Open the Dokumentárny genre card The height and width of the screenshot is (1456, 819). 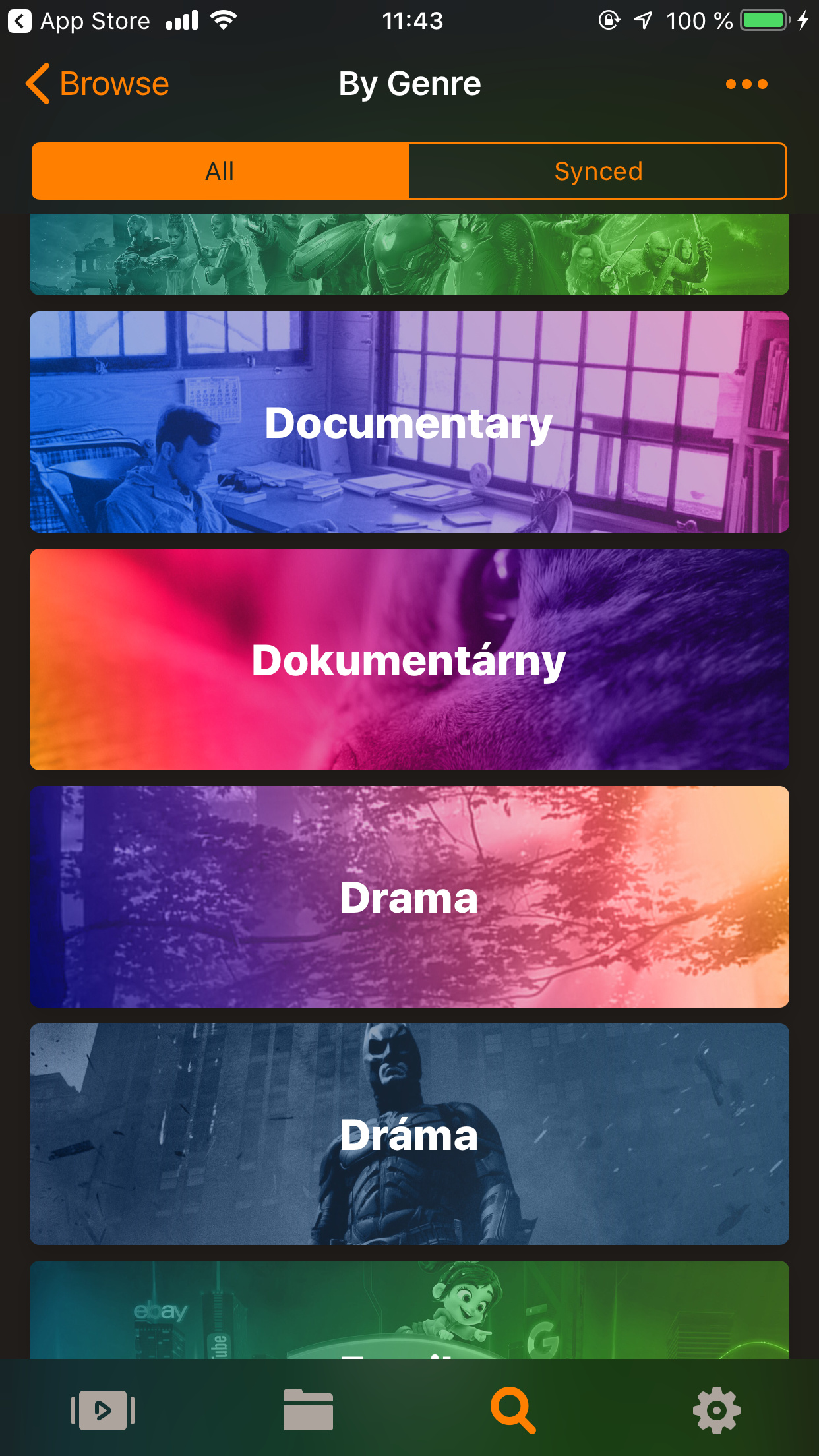(409, 659)
